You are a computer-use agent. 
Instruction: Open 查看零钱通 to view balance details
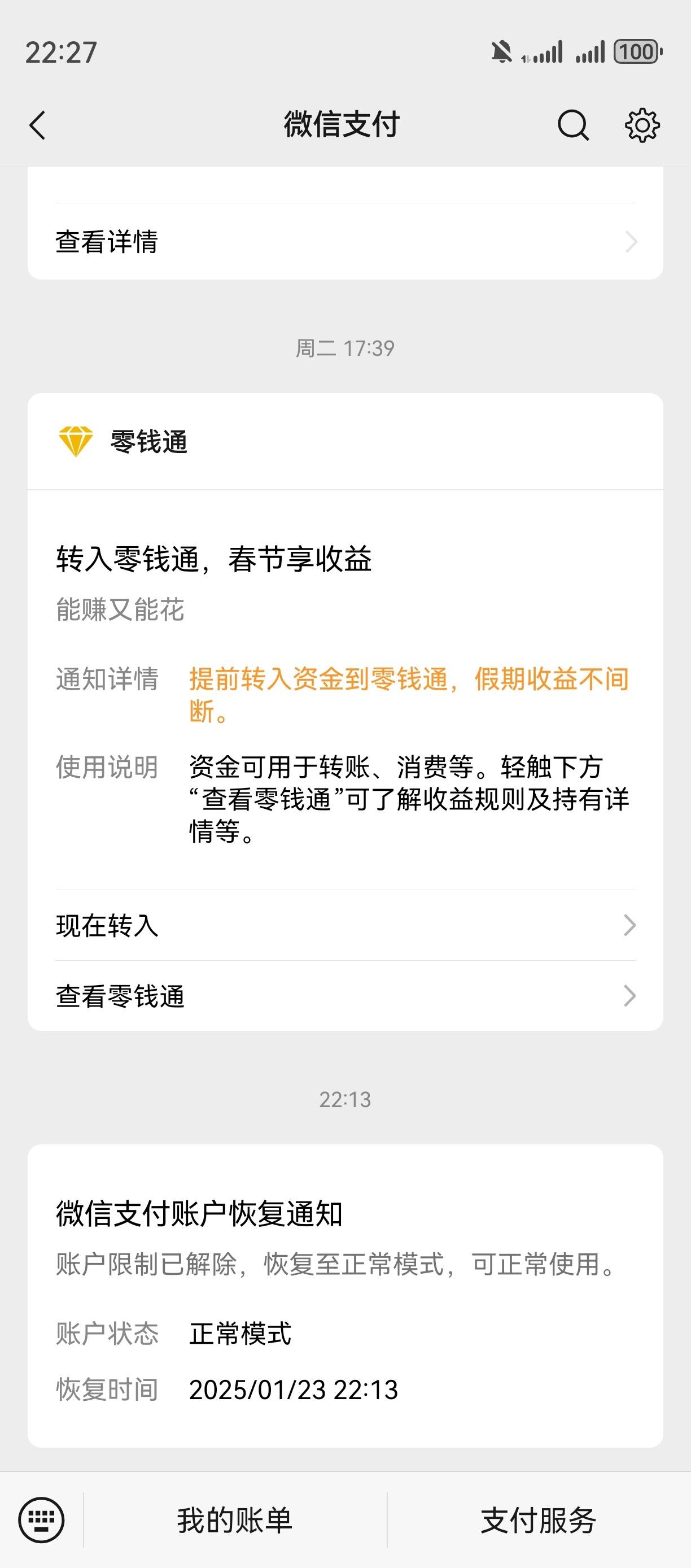(x=120, y=996)
